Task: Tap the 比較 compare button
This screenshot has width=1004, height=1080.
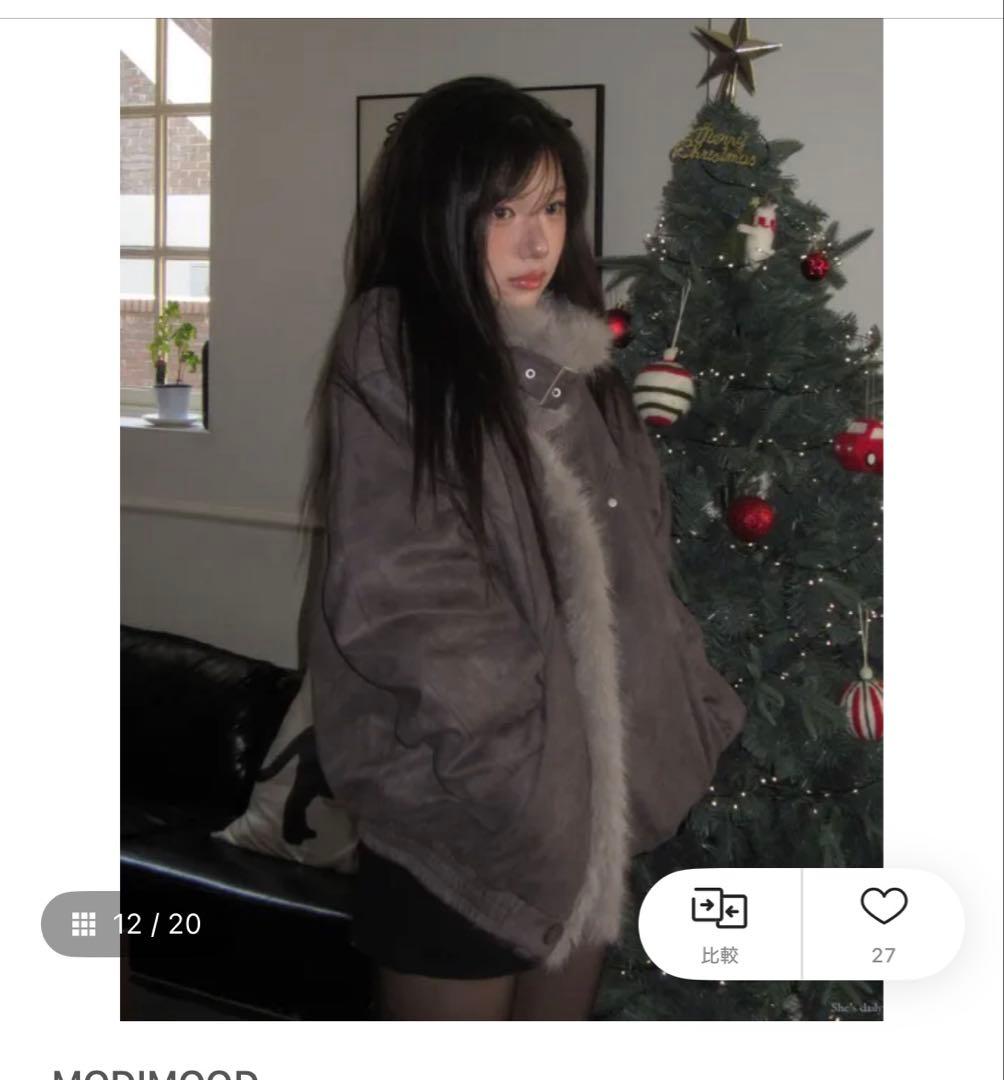Action: (x=719, y=924)
